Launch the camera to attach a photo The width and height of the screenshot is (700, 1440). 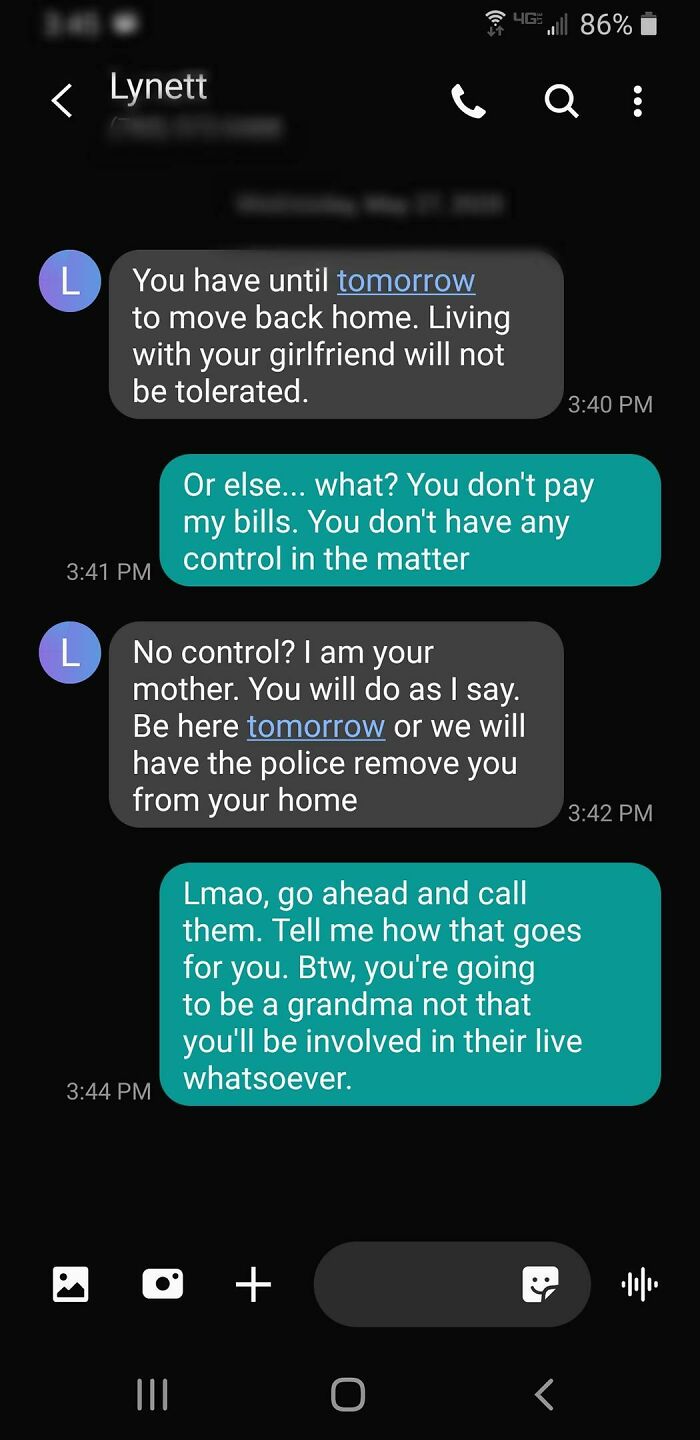pyautogui.click(x=163, y=1284)
